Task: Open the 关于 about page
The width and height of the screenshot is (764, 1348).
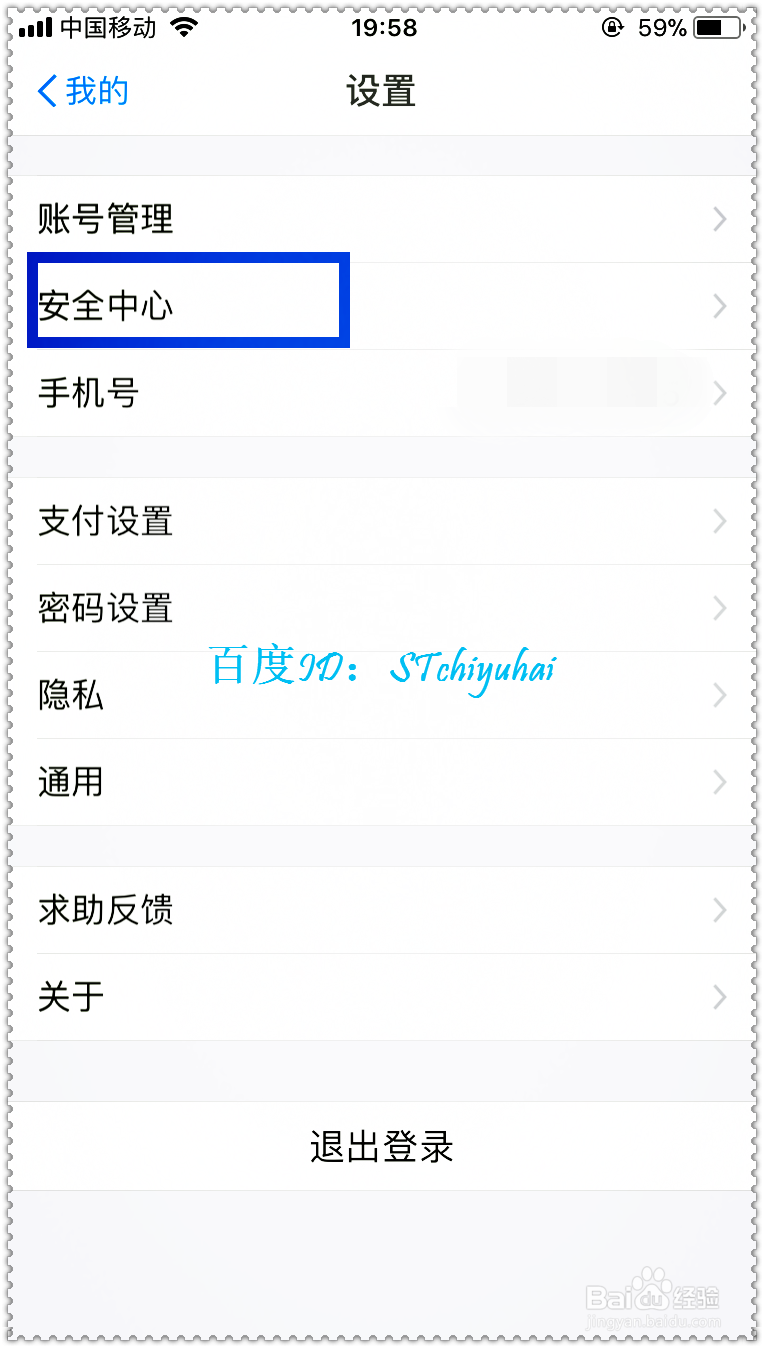Action: [x=70, y=997]
